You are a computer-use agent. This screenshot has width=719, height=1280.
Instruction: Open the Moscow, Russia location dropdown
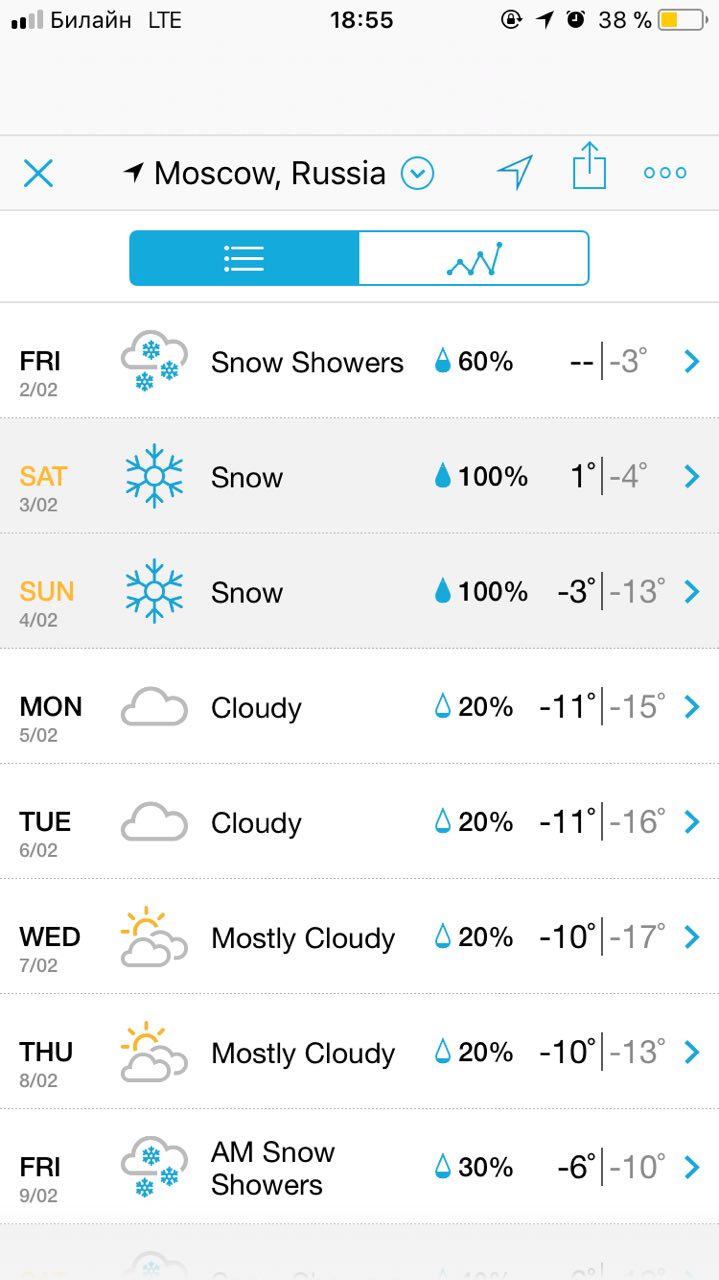click(417, 174)
